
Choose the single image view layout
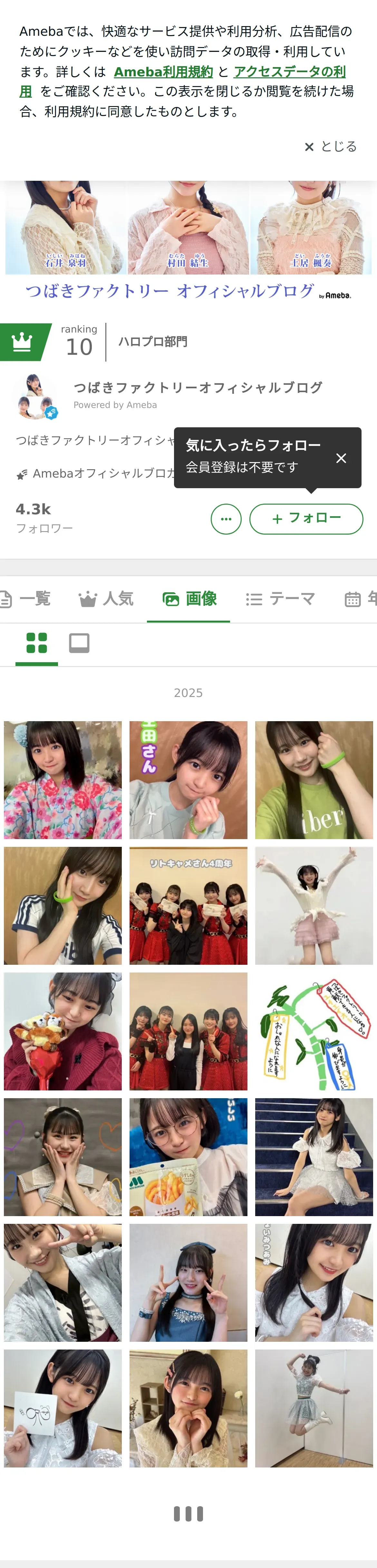(79, 644)
